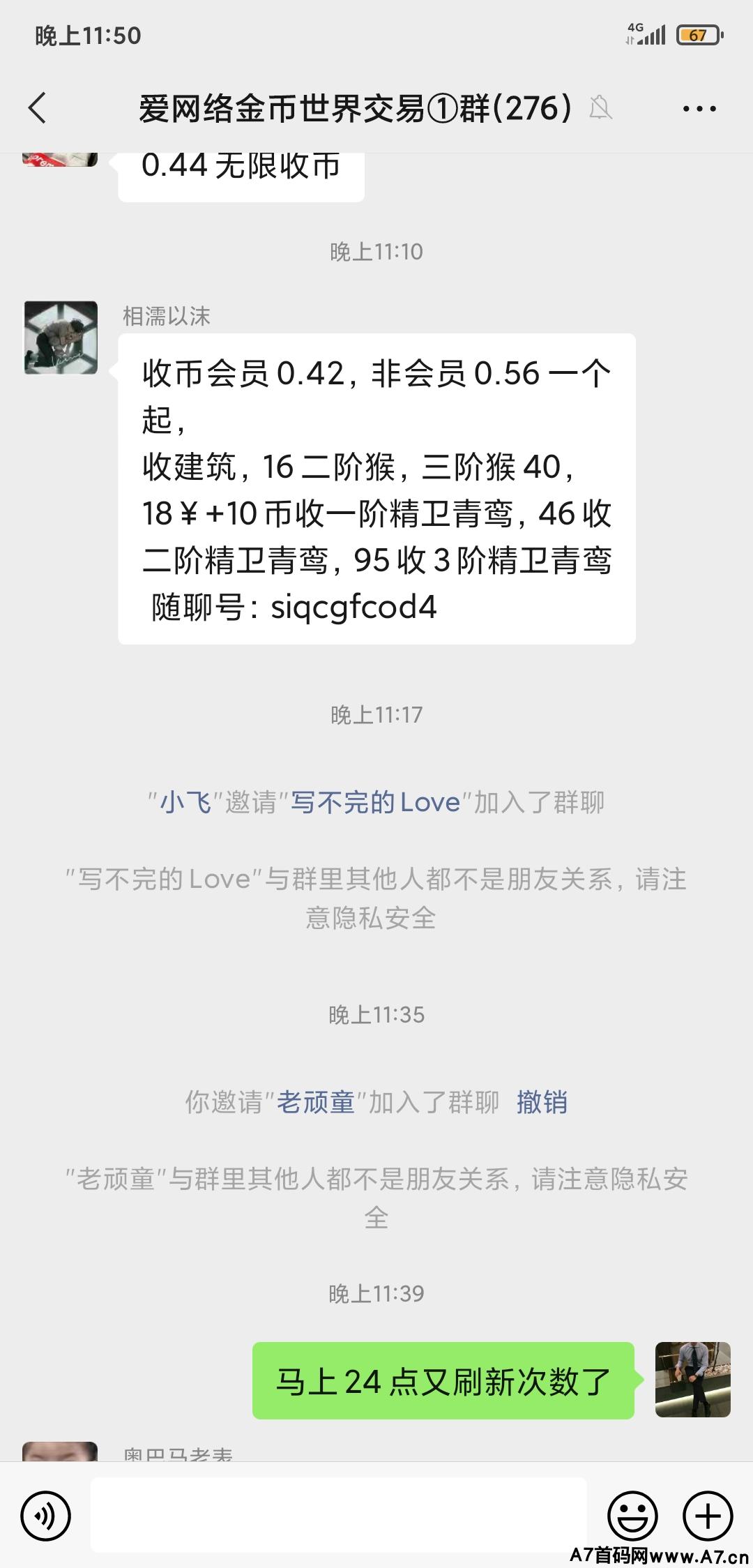Switch to voice message input
This screenshot has height=1568, width=753.
[46, 1516]
